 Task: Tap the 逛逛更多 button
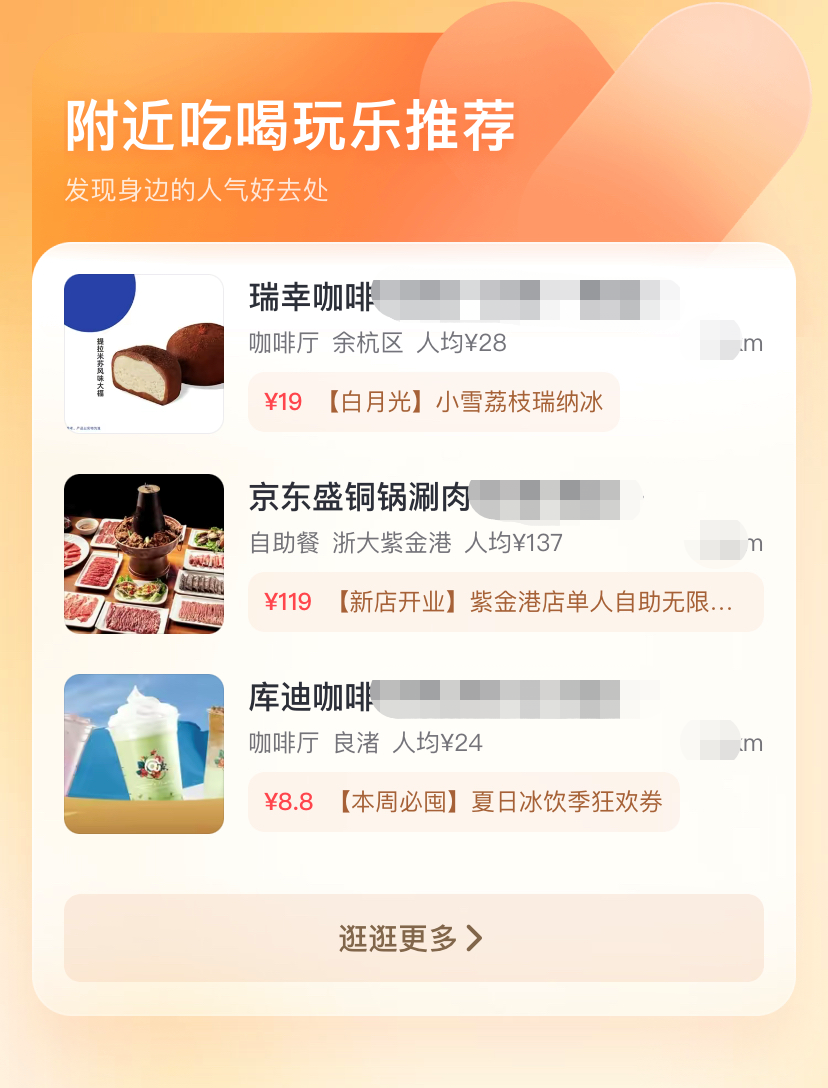pyautogui.click(x=413, y=938)
